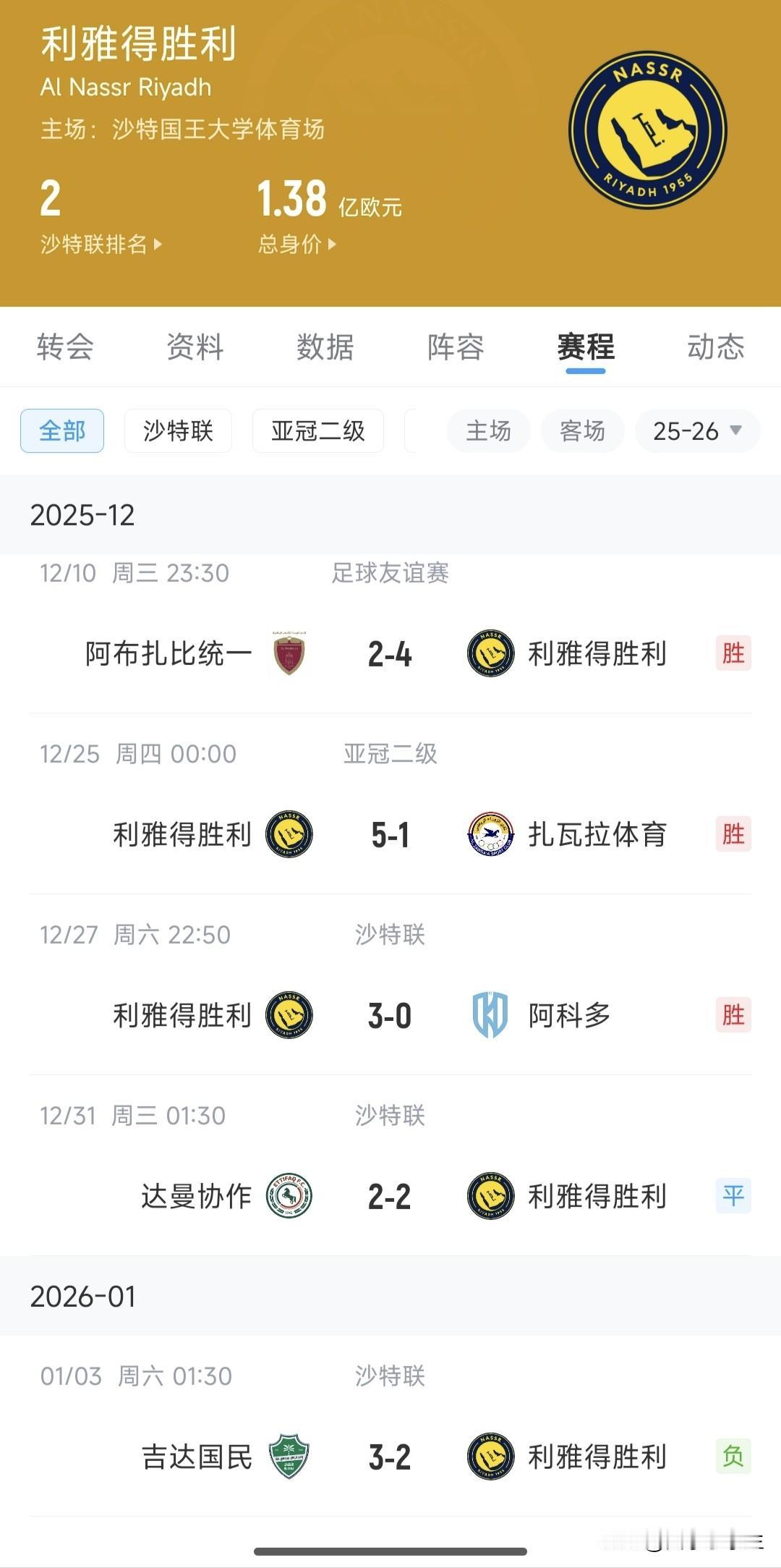Select the 达曼协作 Ettifaq crest
Screen dimensions: 781x1568
click(x=289, y=1197)
